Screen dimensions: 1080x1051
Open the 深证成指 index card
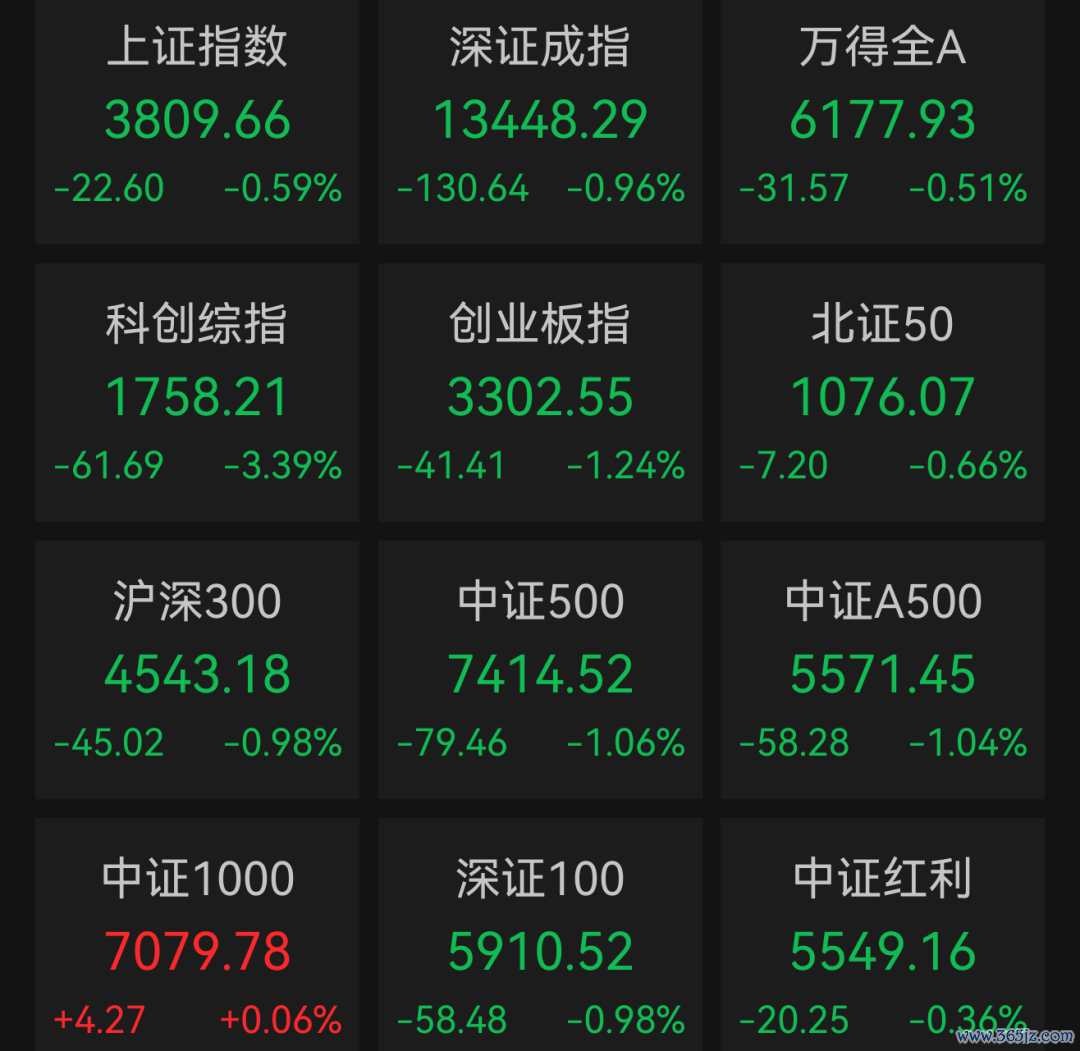(540, 121)
